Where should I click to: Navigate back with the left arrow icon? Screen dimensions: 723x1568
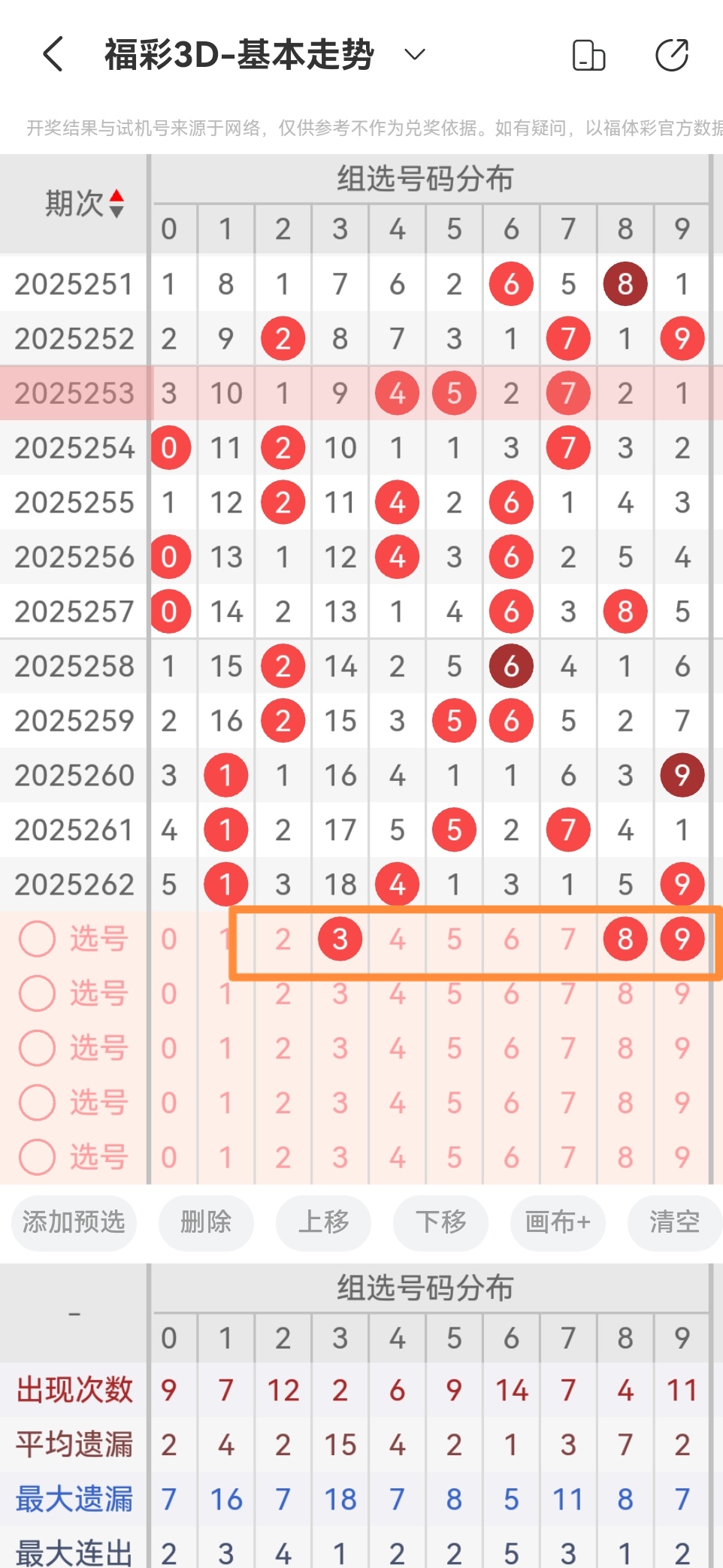(51, 53)
